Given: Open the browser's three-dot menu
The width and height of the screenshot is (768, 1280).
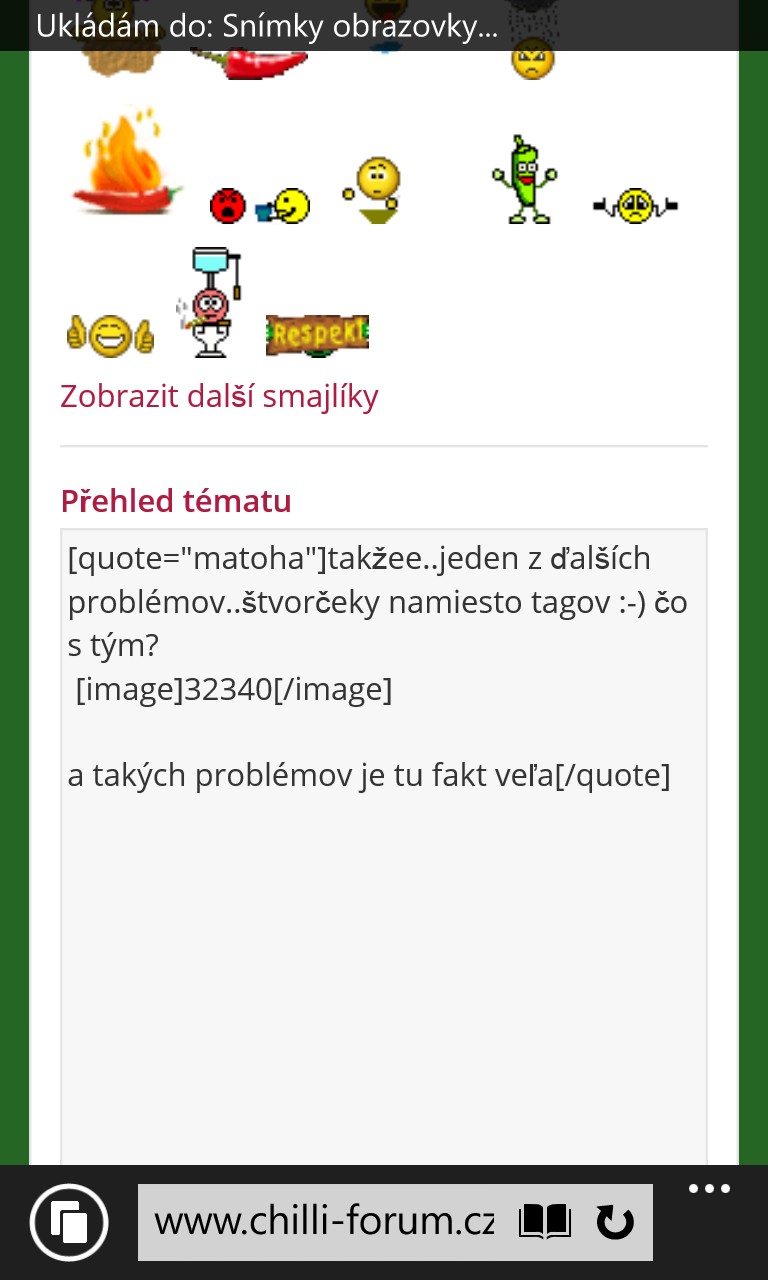Looking at the screenshot, I should coord(710,1189).
